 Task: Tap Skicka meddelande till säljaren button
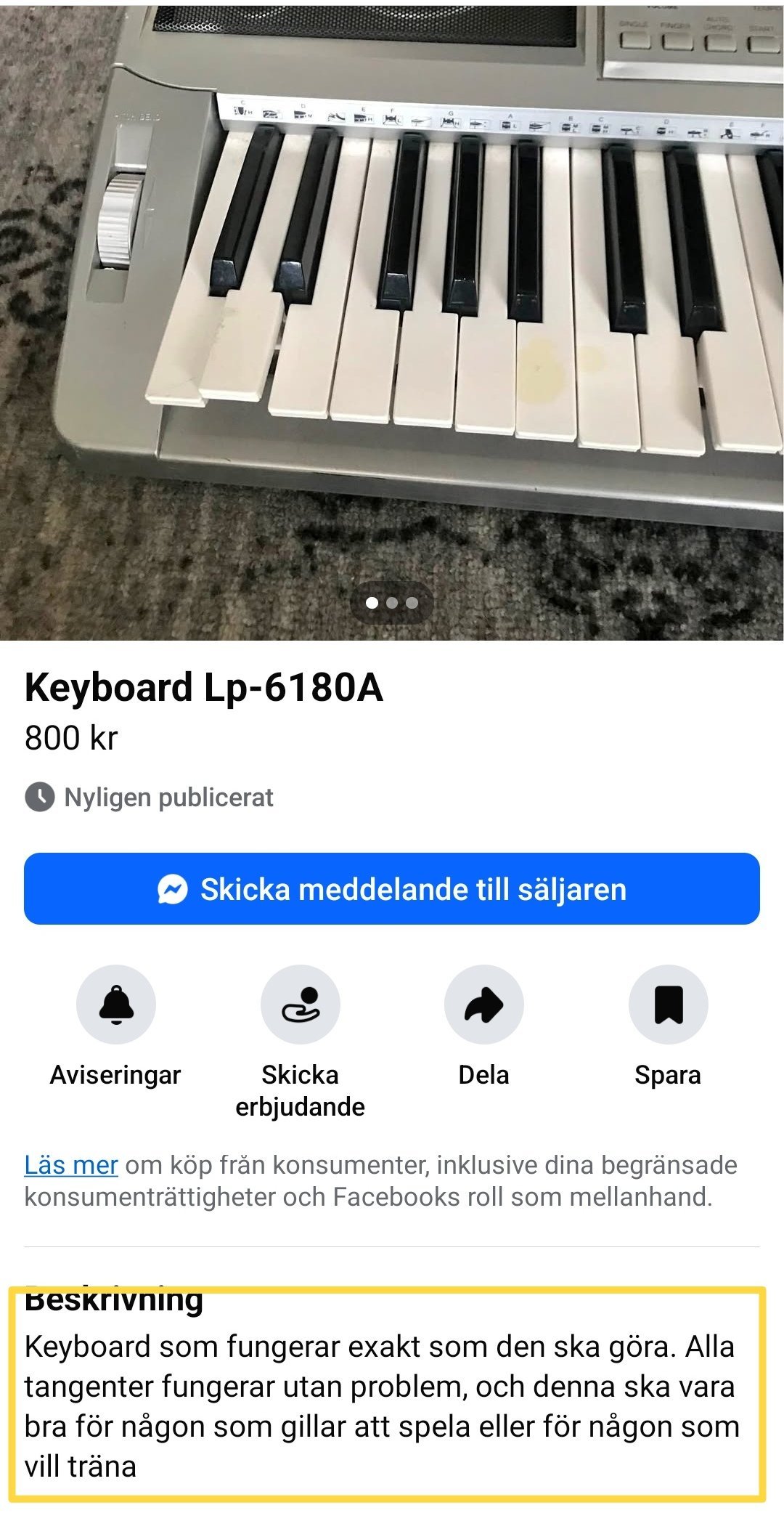click(x=392, y=888)
